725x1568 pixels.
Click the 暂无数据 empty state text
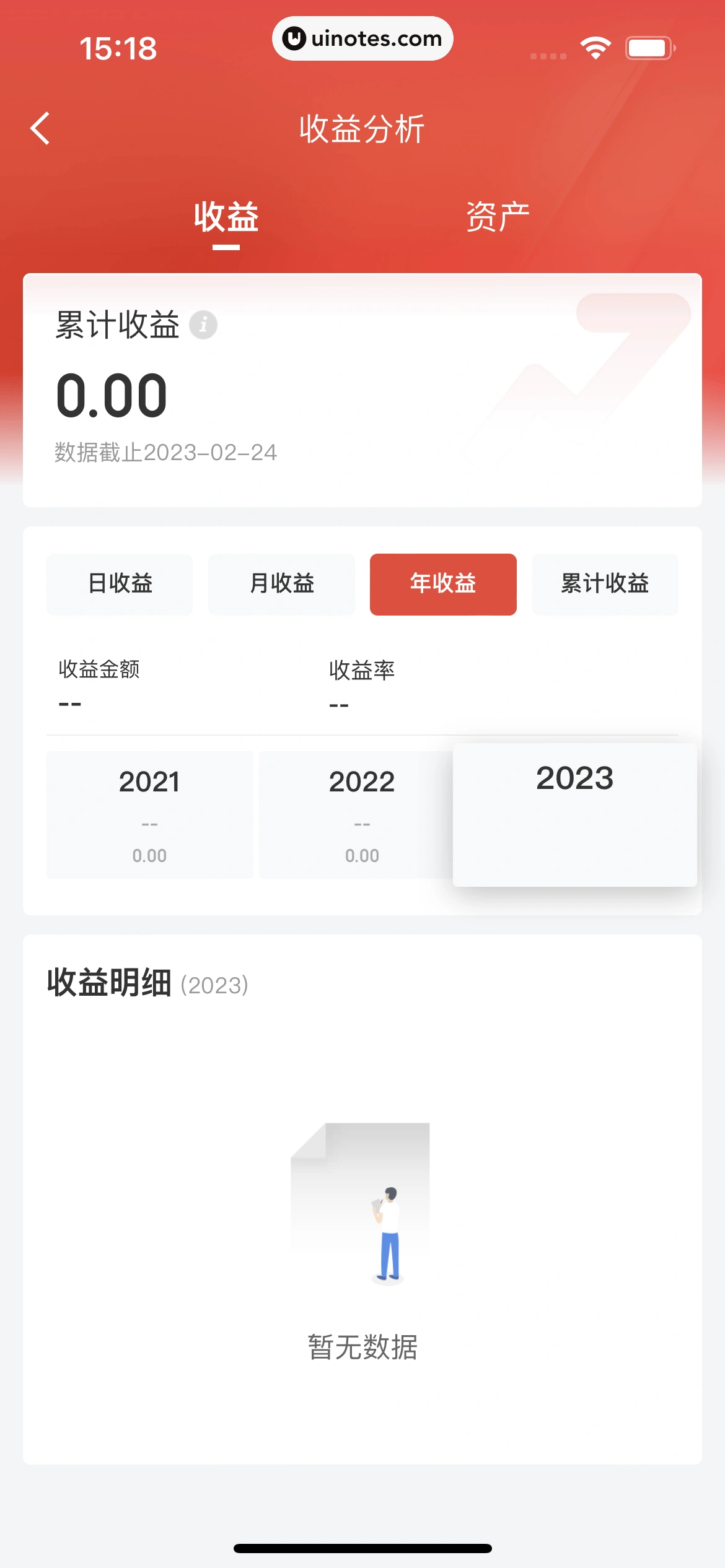pyautogui.click(x=362, y=1345)
